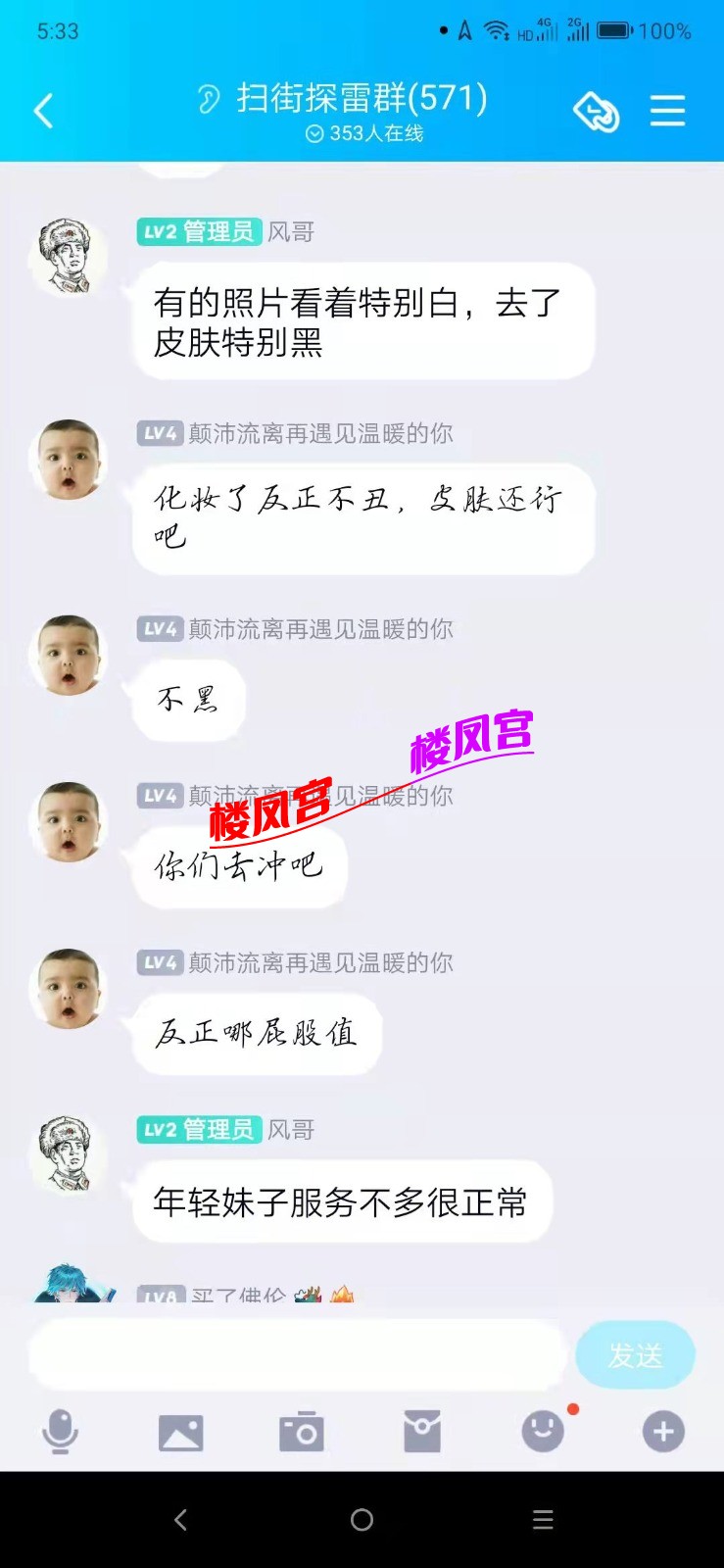Open the emoji panel
Screen dimensions: 724x1568
(x=543, y=1432)
